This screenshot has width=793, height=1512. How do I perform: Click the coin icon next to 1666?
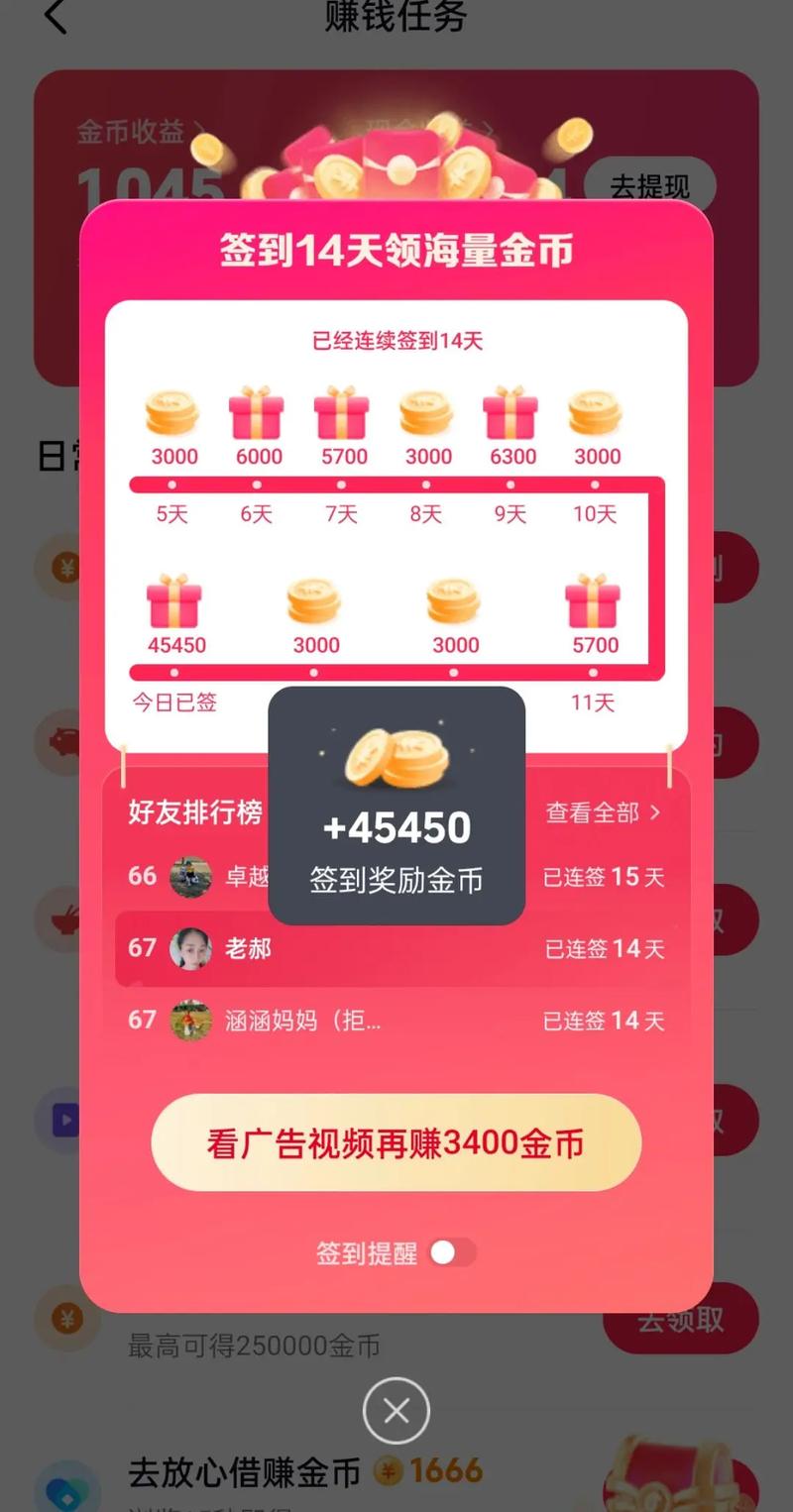(391, 1472)
